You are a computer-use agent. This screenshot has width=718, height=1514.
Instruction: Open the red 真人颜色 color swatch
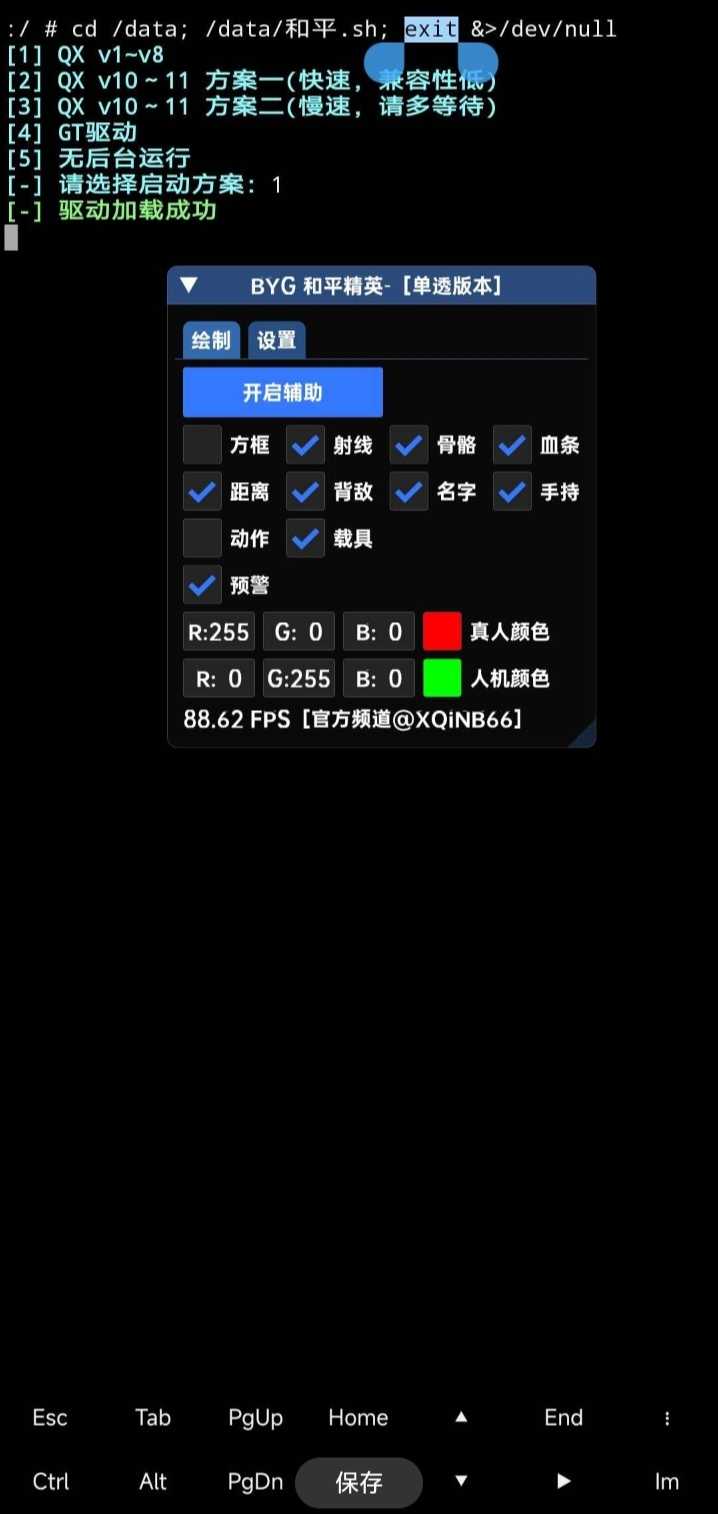[x=442, y=632]
